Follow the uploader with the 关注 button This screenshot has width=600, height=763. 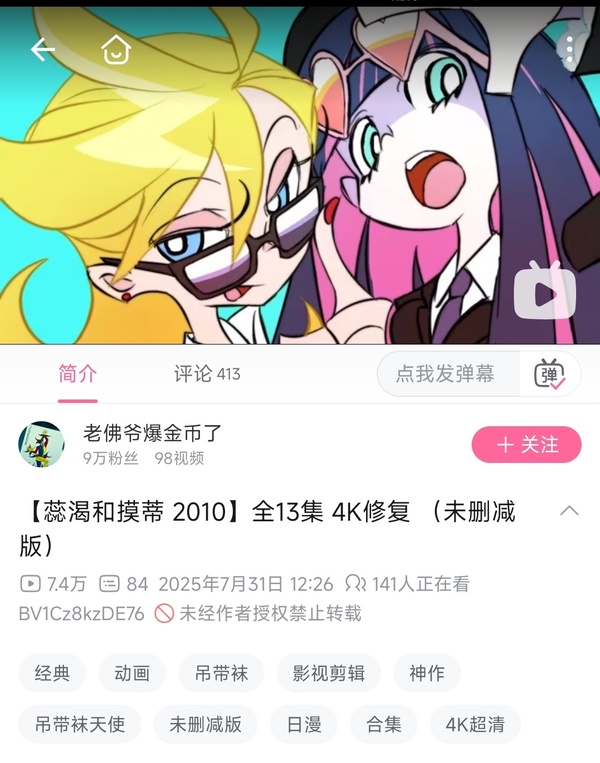tap(526, 444)
